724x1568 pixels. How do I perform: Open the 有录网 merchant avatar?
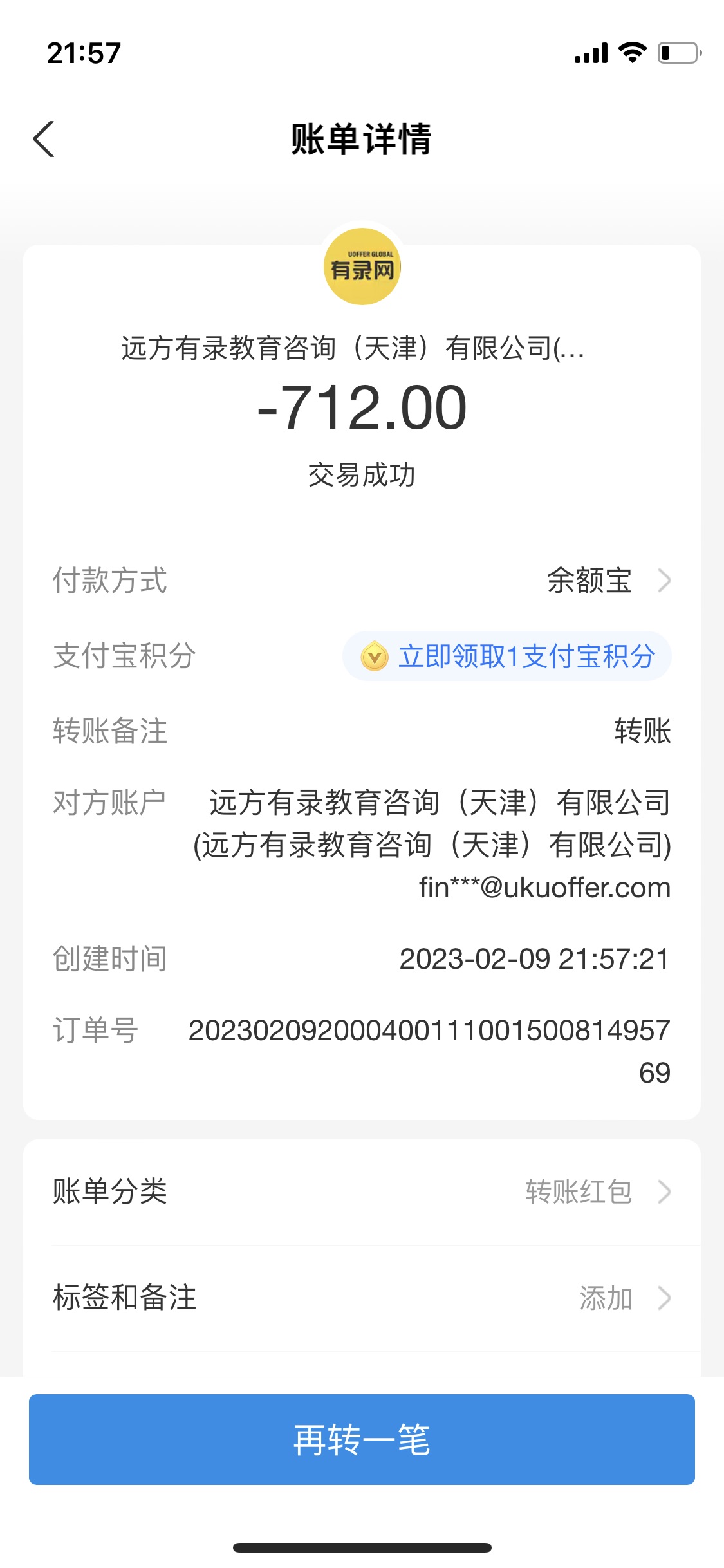(x=362, y=266)
